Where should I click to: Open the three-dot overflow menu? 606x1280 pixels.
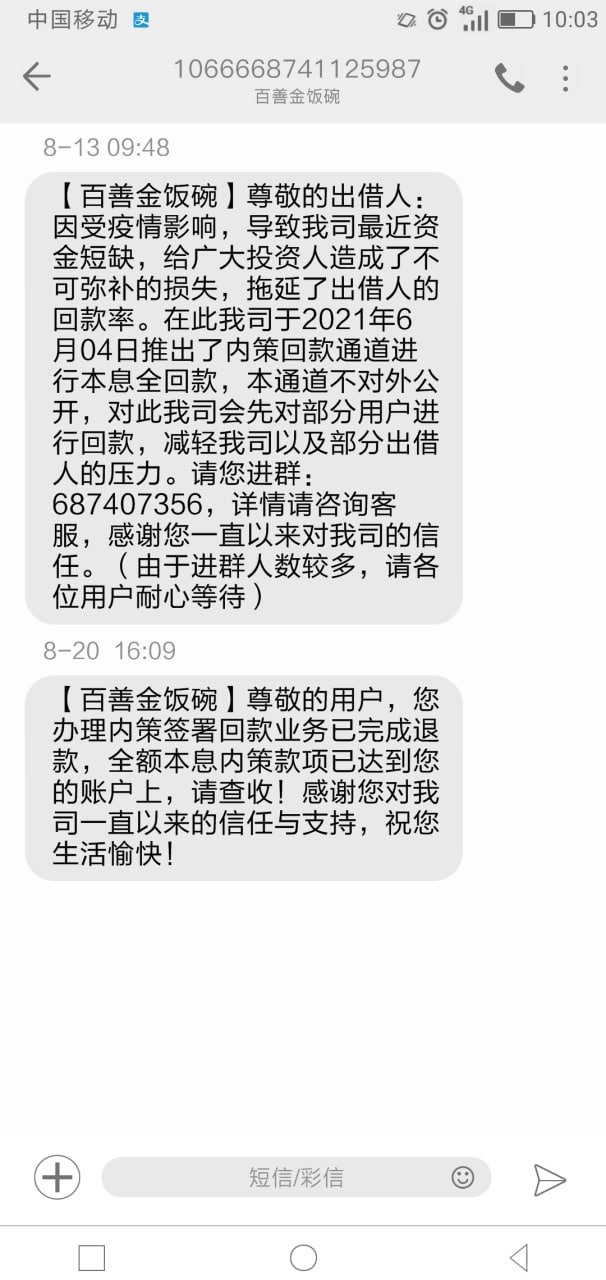(565, 78)
